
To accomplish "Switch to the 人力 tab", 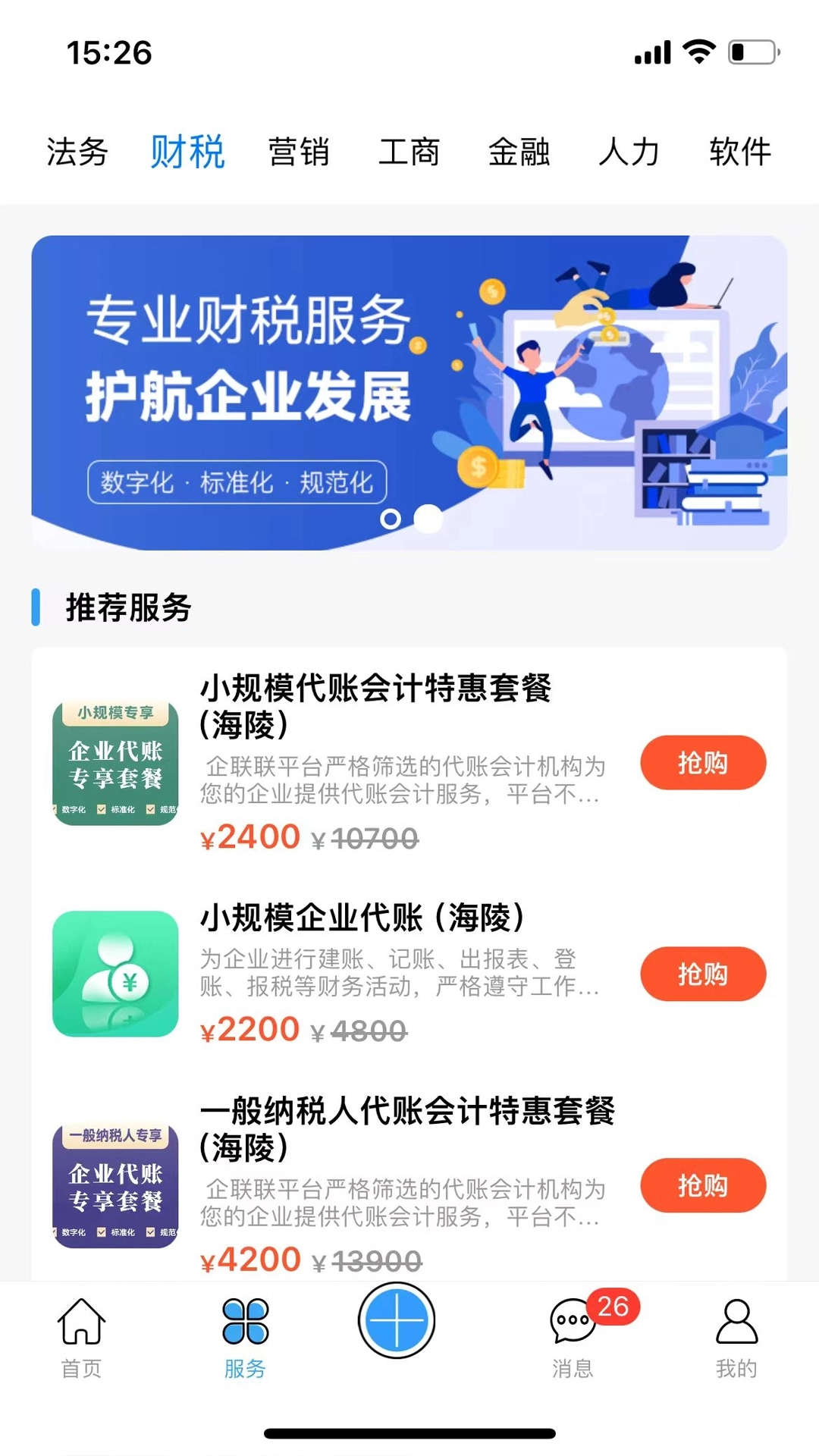I will tap(630, 152).
